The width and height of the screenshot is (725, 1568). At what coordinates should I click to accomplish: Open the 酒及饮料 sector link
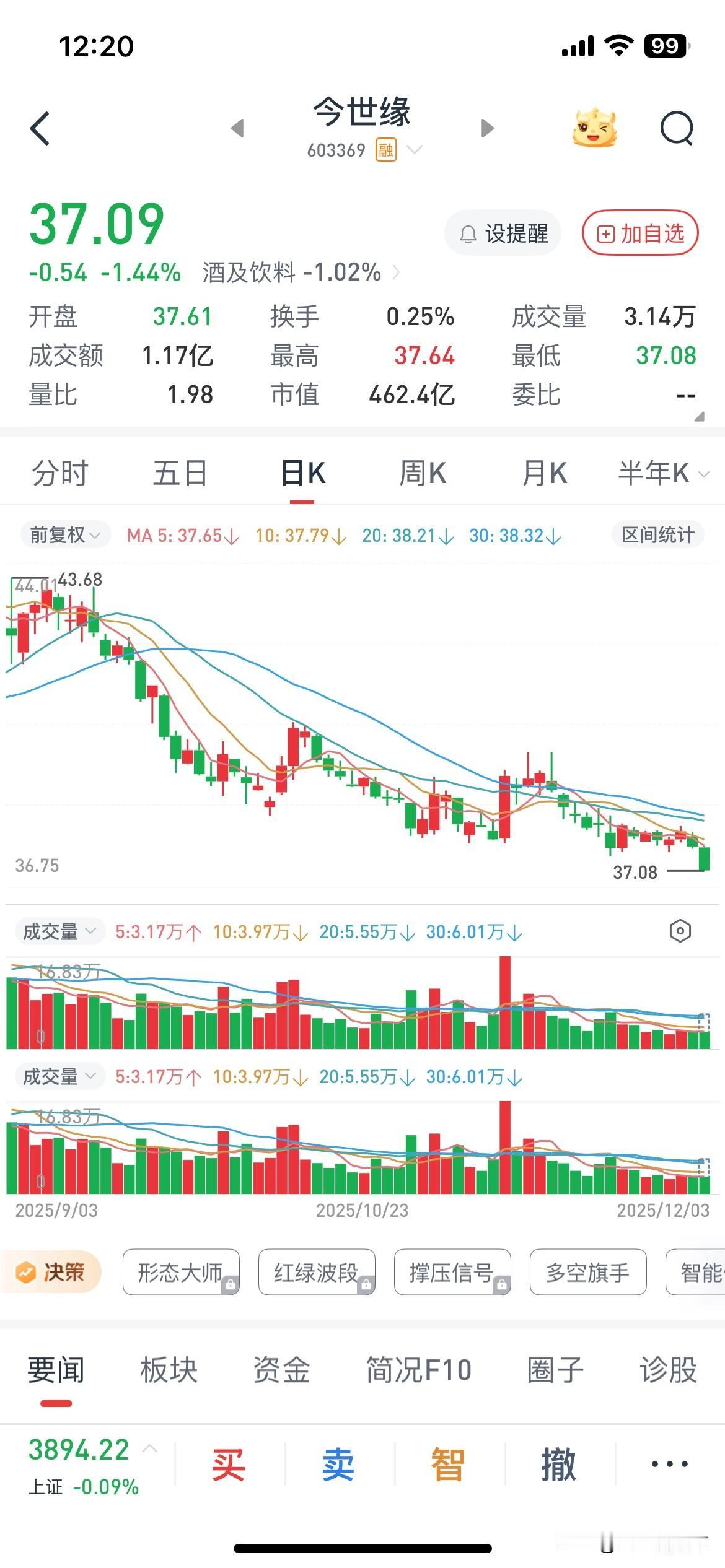(x=291, y=272)
